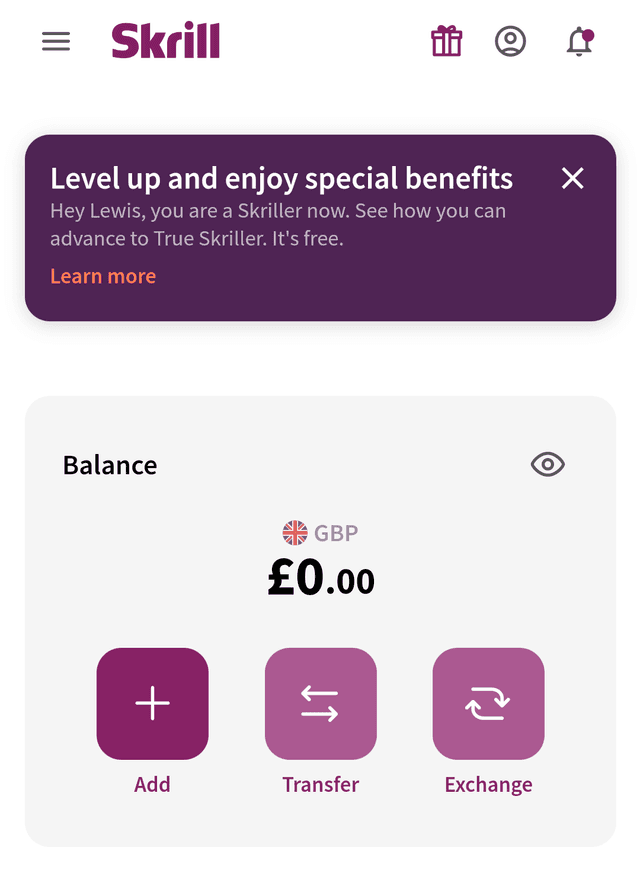Open the currency Exchange option
Screen dimensions: 640x885
pyautogui.click(x=488, y=704)
